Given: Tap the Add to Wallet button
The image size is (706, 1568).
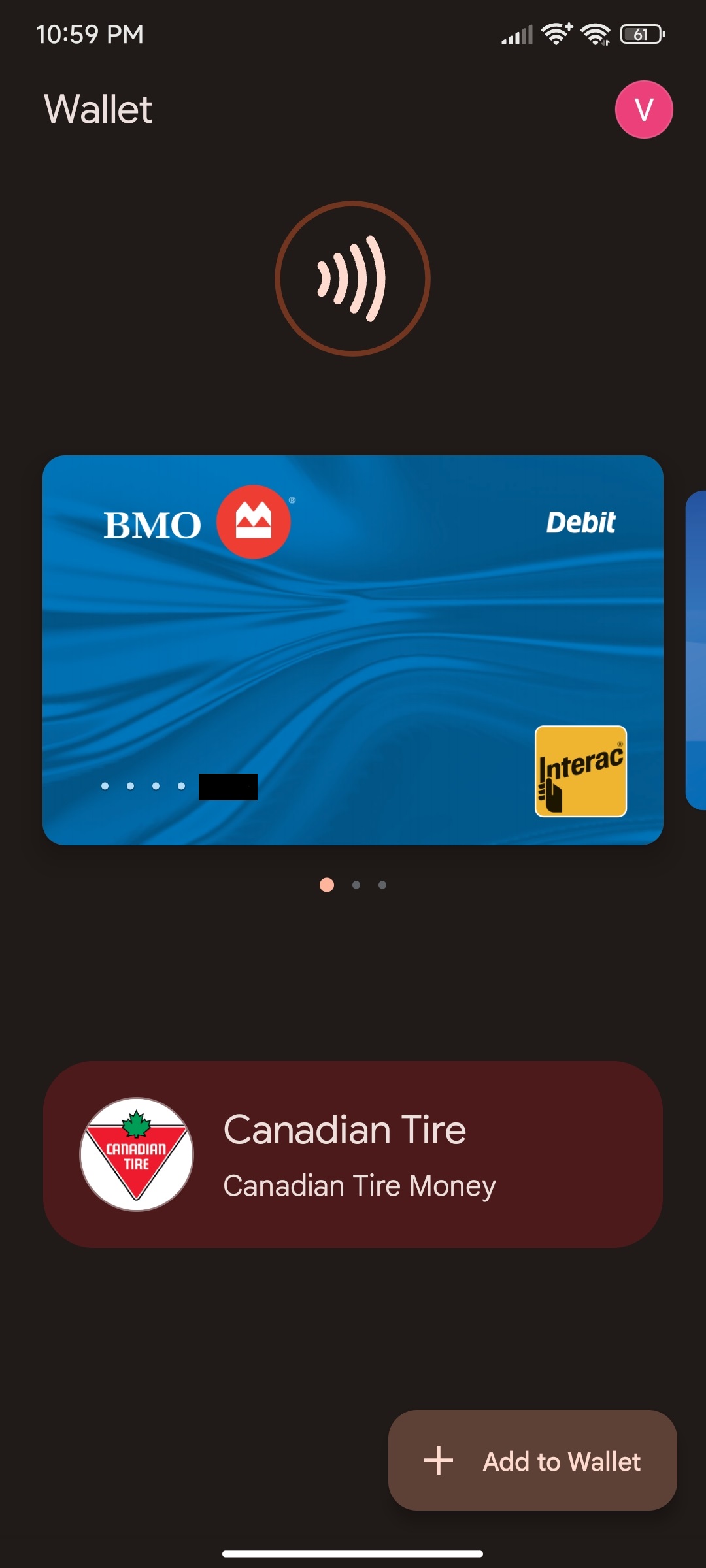Looking at the screenshot, I should point(533,1460).
